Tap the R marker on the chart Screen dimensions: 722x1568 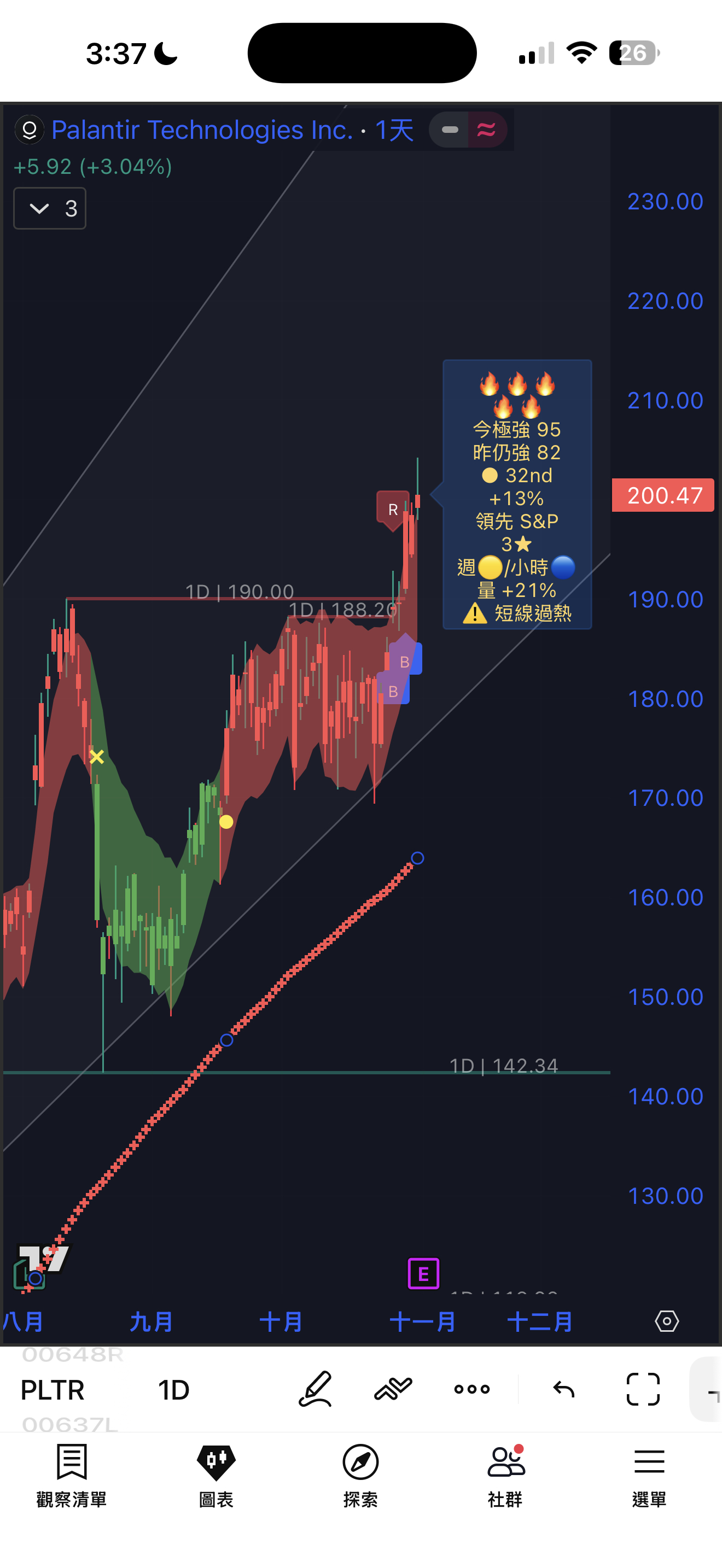click(393, 509)
